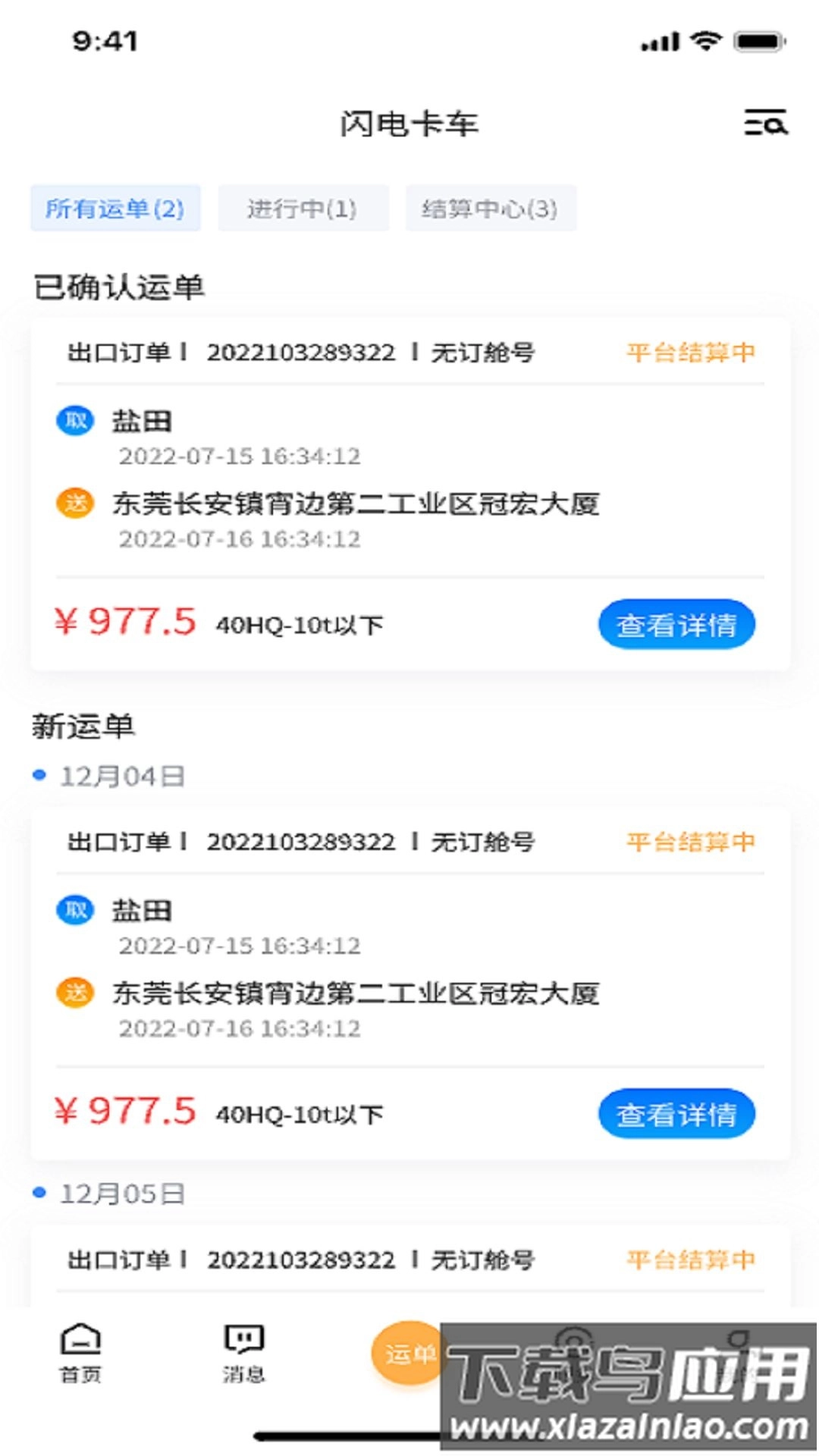Click the orange 送 delivery icon for 东莞长安镇
819x1456 pixels.
click(x=74, y=504)
